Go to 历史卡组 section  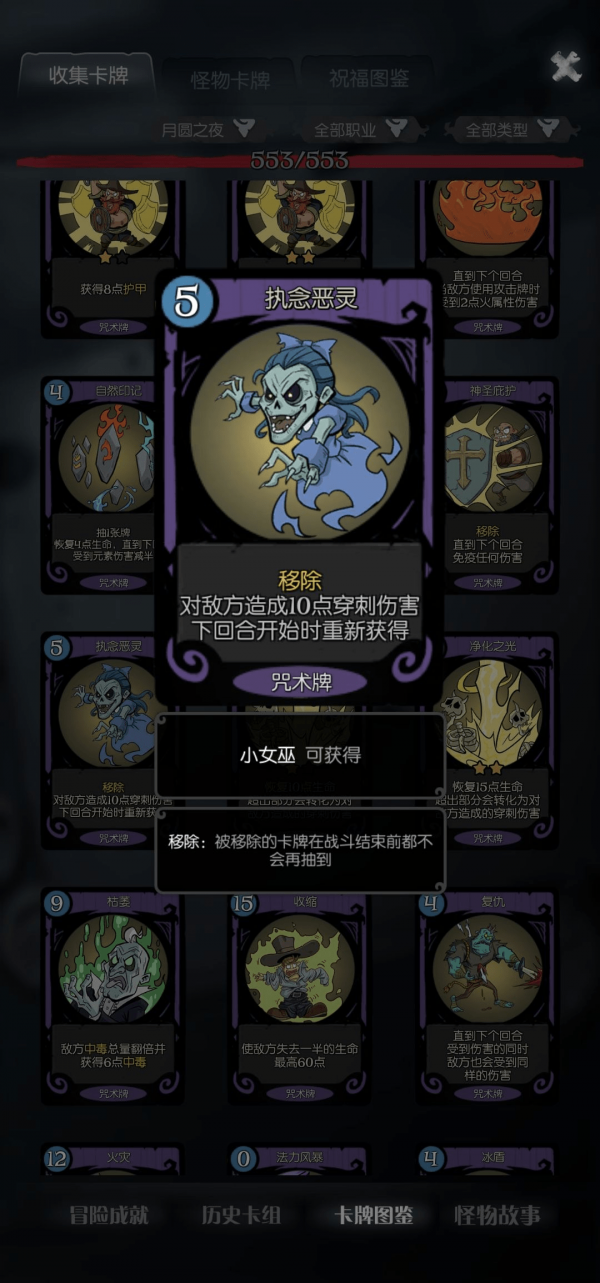pyautogui.click(x=241, y=1215)
